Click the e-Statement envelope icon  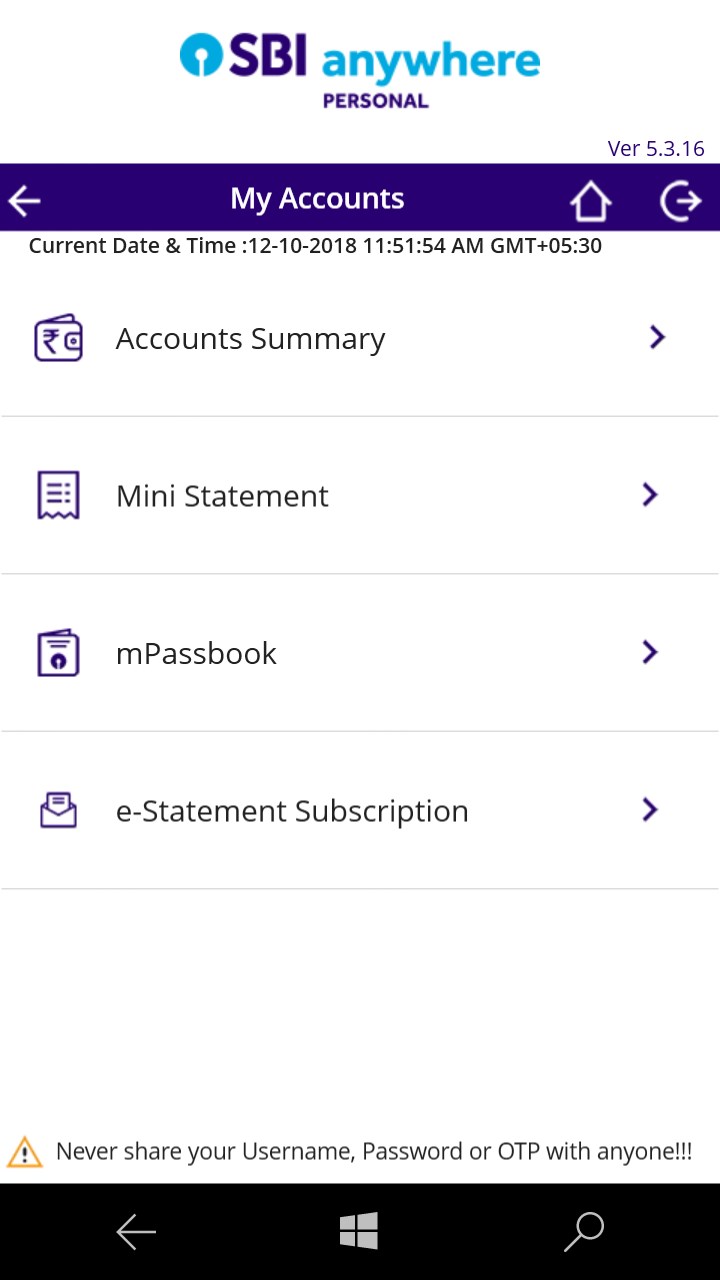coord(57,810)
